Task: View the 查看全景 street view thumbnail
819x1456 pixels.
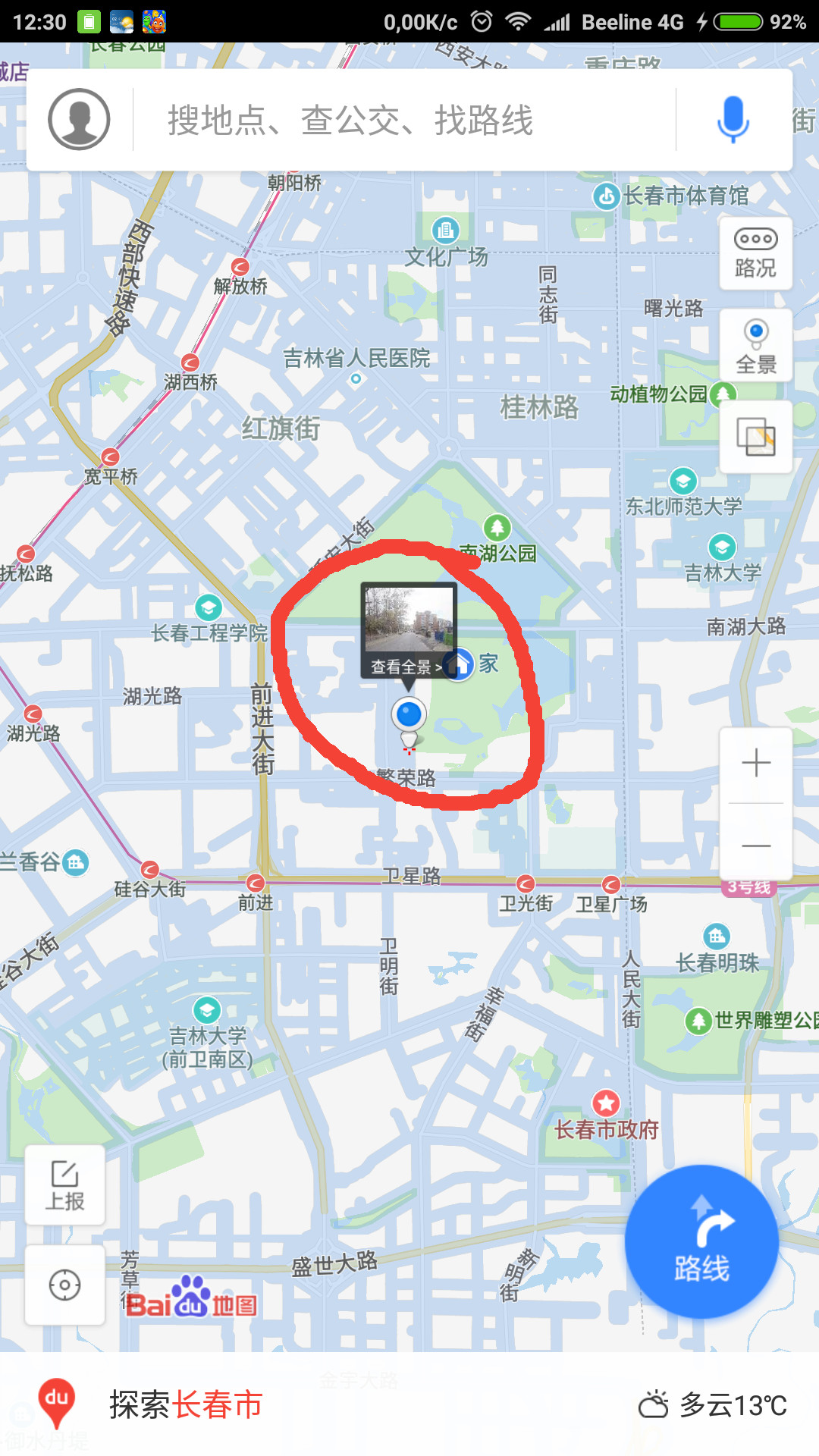Action: [x=409, y=629]
